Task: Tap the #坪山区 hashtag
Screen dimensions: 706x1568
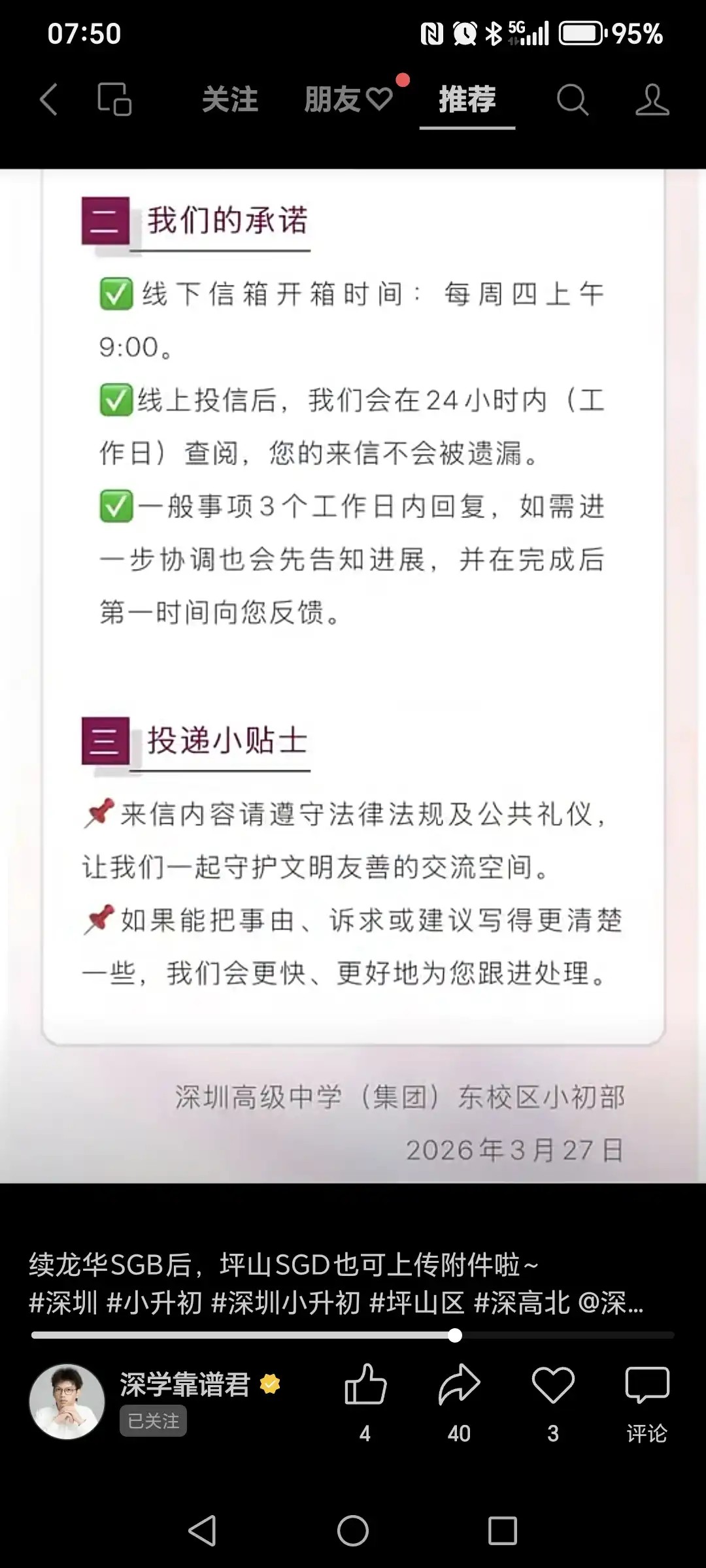Action: click(416, 1303)
